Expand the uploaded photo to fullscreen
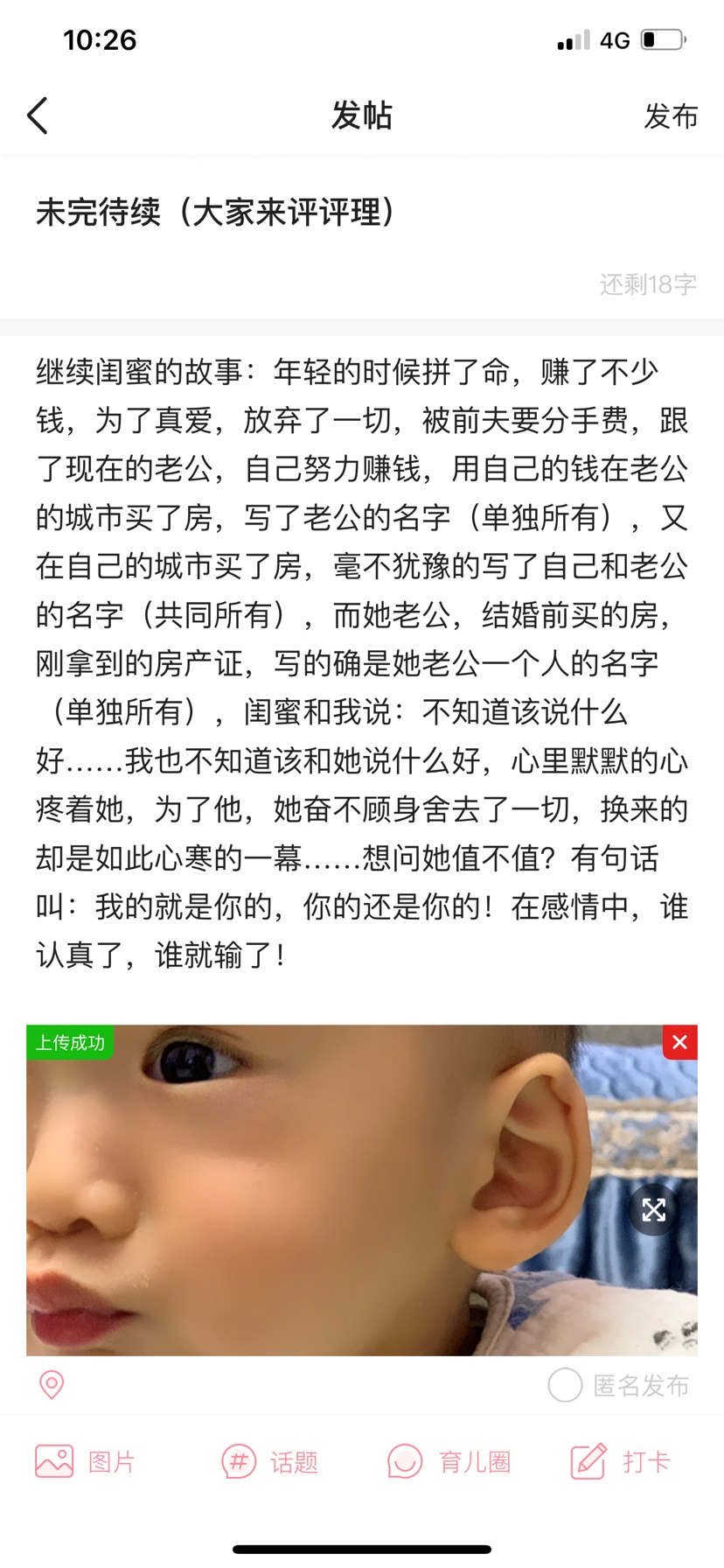724x1568 pixels. tap(653, 1210)
